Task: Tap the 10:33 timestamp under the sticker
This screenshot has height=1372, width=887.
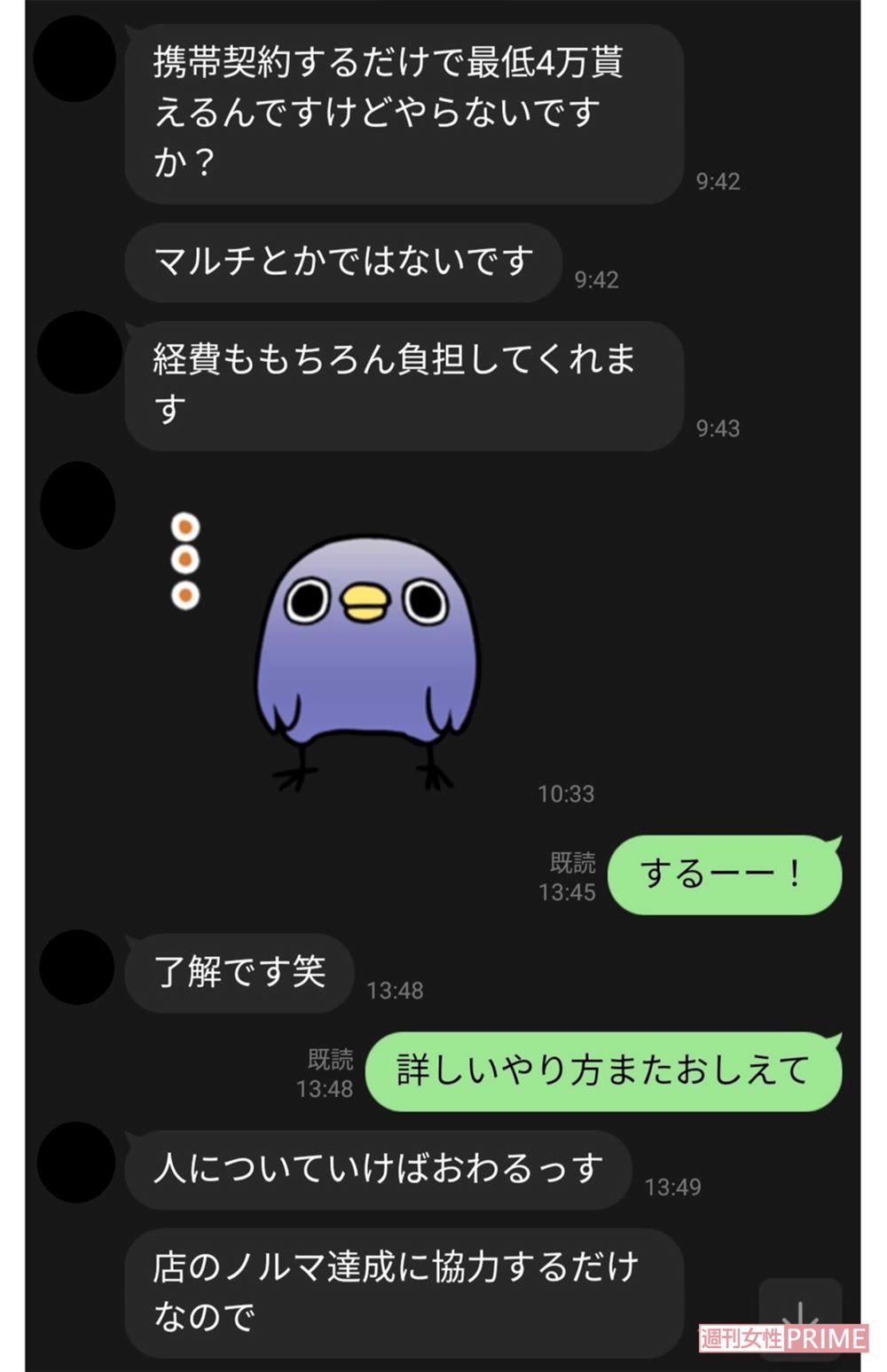Action: pyautogui.click(x=566, y=795)
